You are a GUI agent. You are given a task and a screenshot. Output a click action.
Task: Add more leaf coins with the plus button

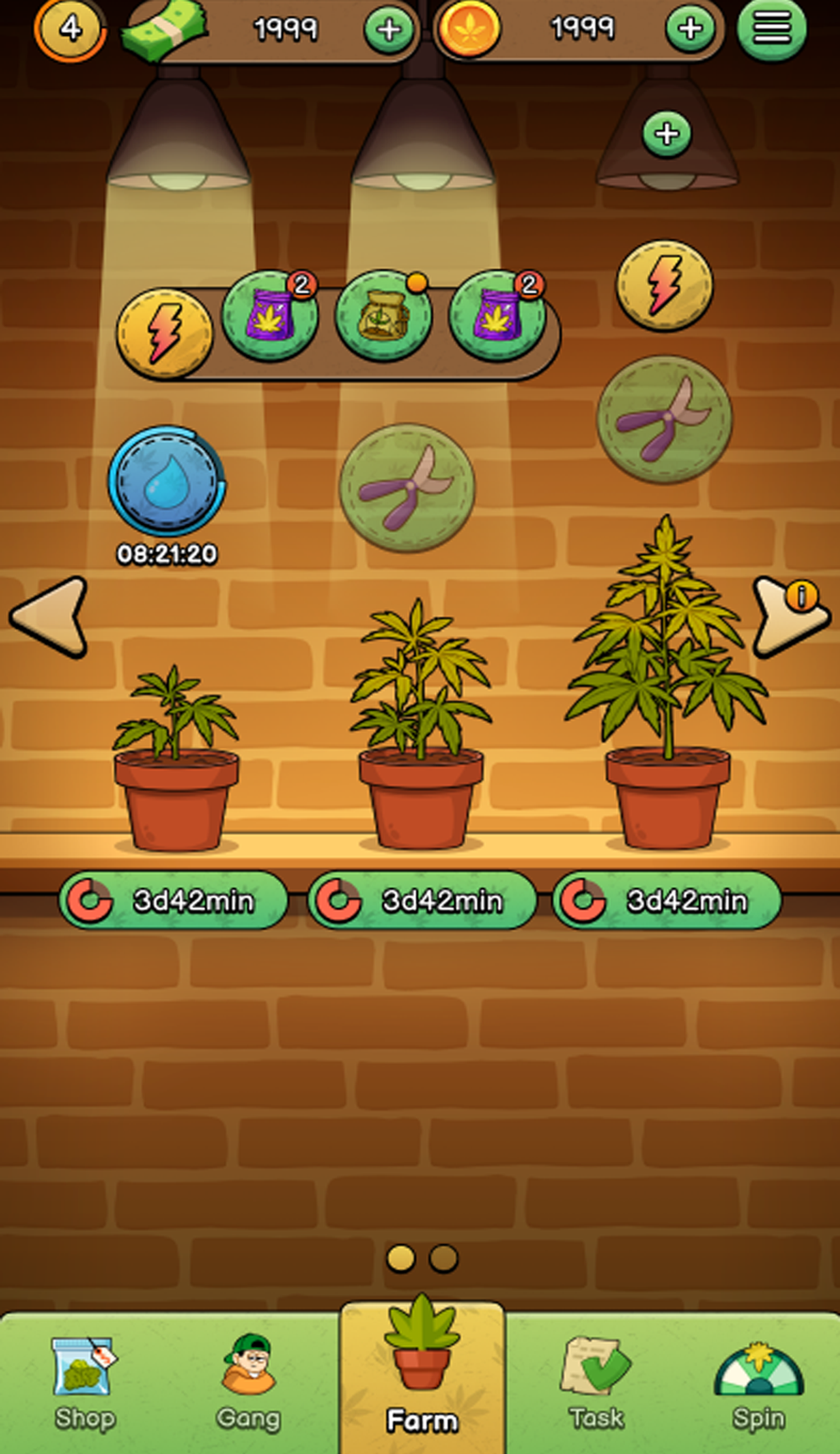click(x=690, y=28)
